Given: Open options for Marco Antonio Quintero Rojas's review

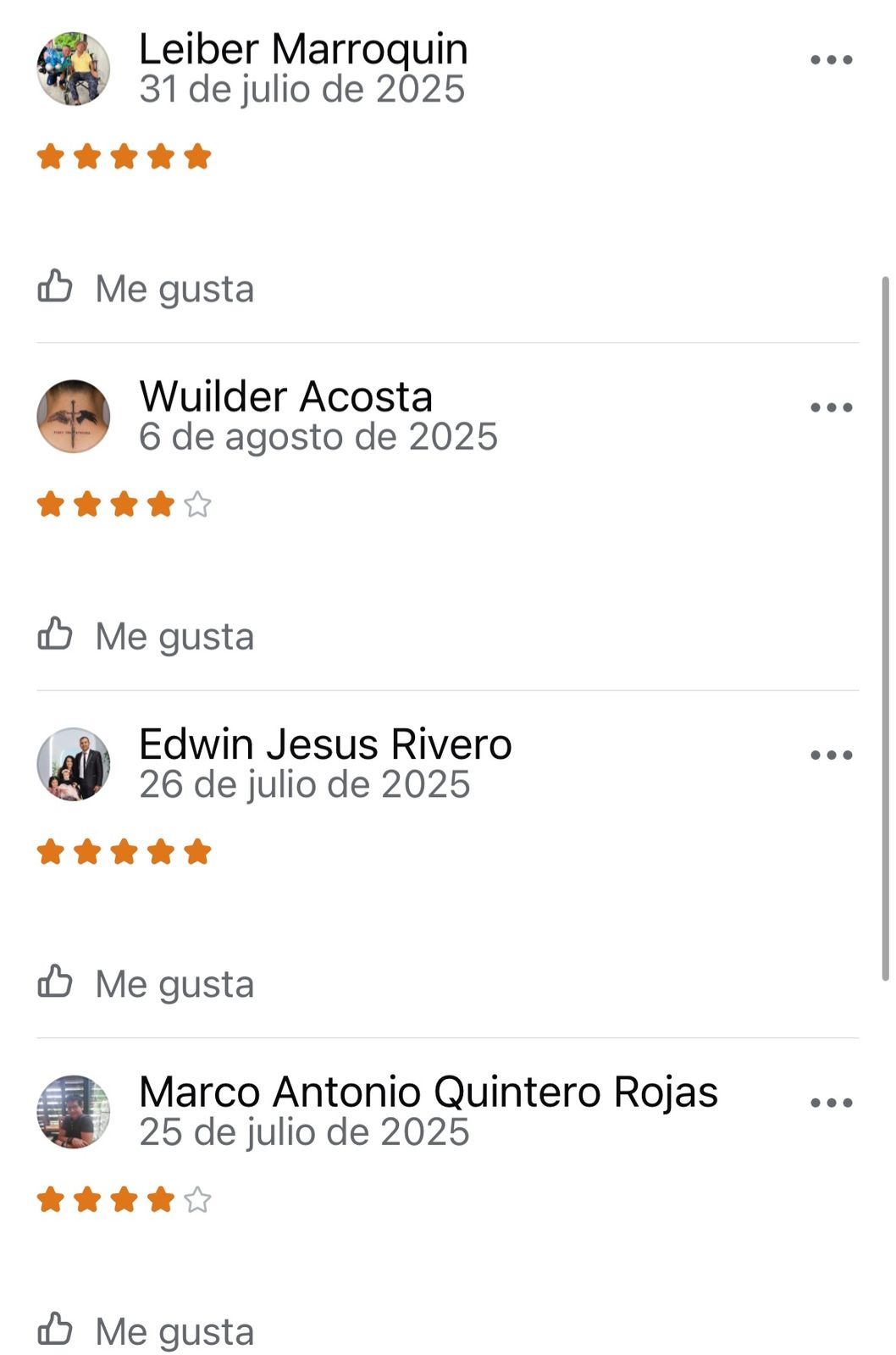Looking at the screenshot, I should pos(831,1103).
